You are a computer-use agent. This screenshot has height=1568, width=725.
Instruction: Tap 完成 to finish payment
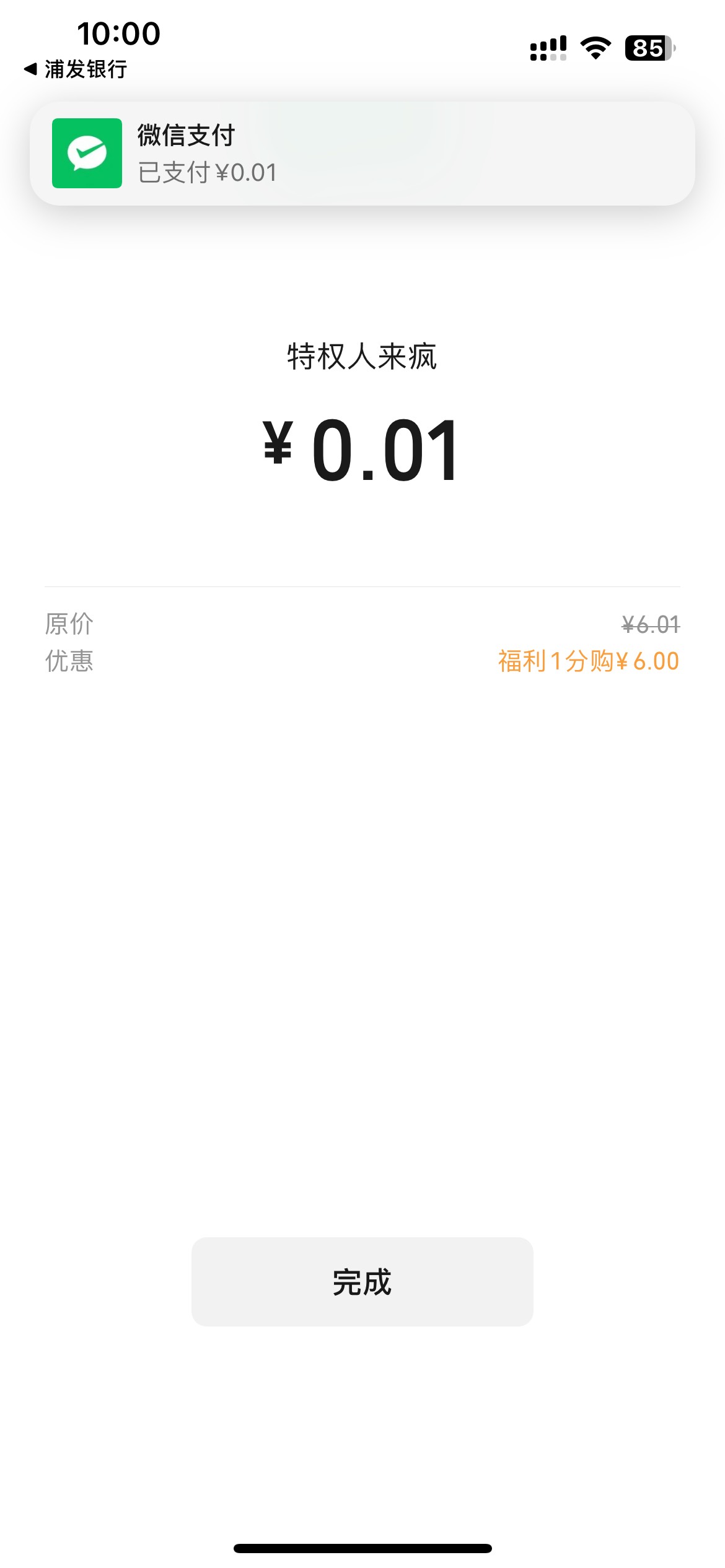(x=362, y=1281)
